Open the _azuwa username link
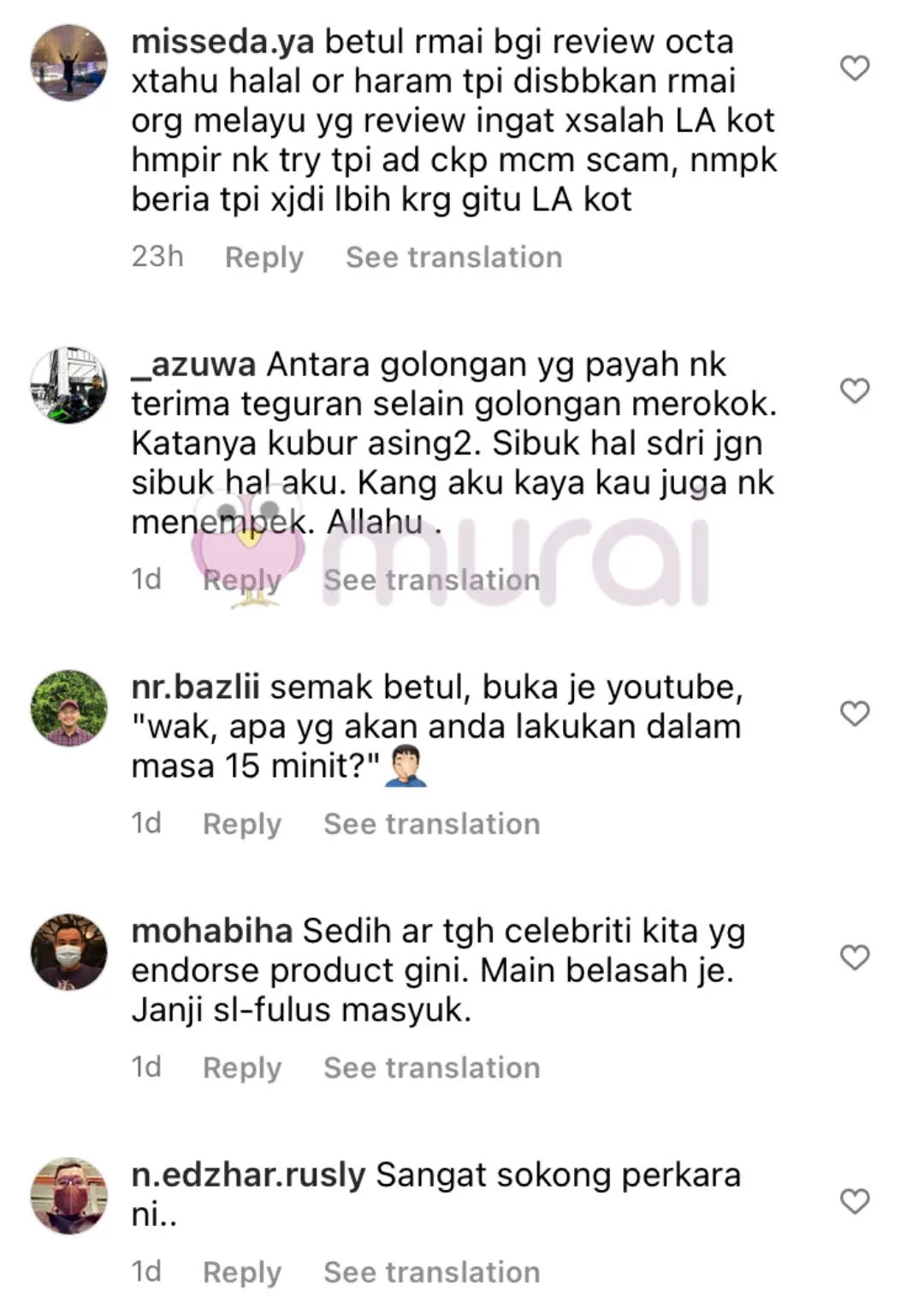Screen dimensions: 924x1314 pos(193,365)
